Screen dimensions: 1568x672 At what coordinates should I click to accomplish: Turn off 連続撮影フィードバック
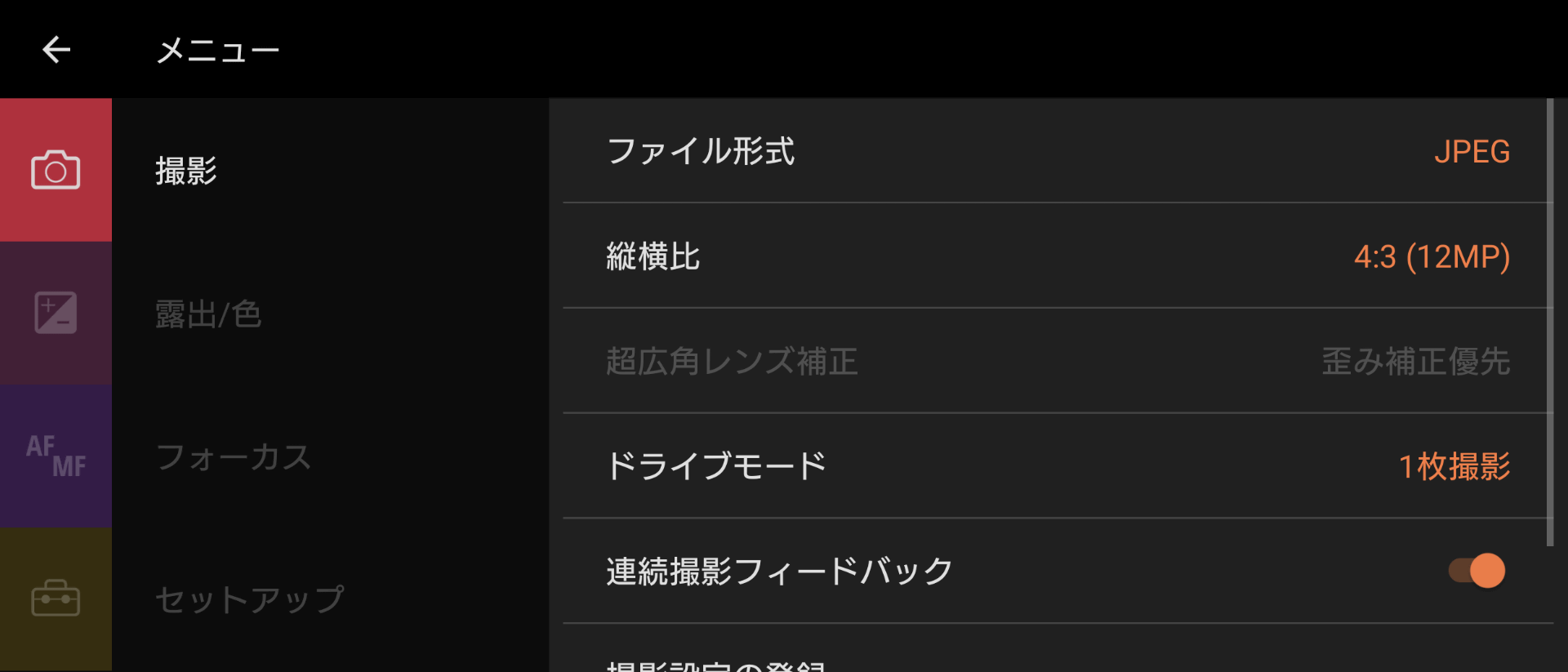pos(1477,571)
